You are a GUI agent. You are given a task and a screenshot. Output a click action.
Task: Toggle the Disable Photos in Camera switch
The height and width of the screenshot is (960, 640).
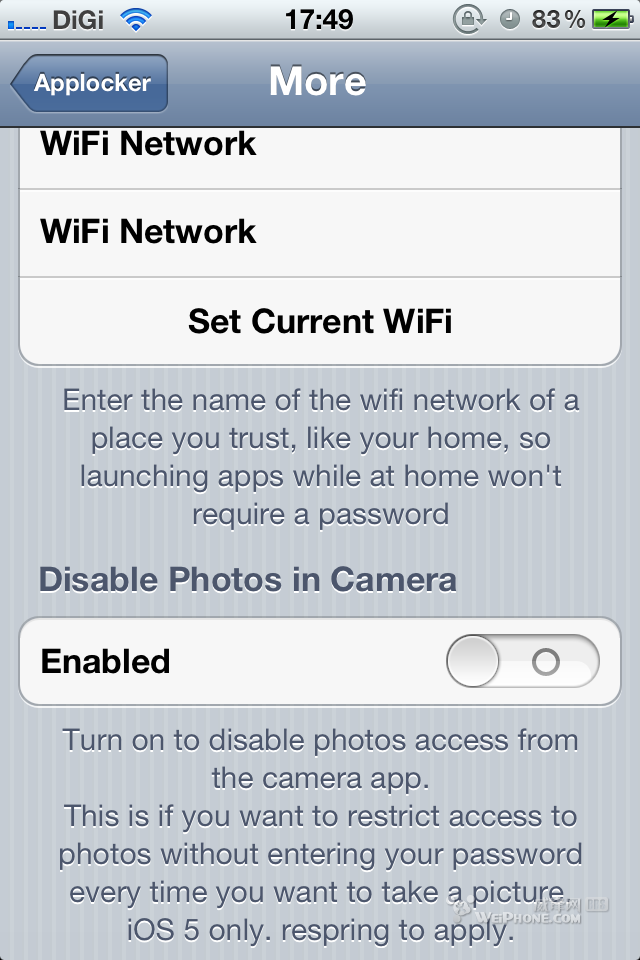[522, 662]
